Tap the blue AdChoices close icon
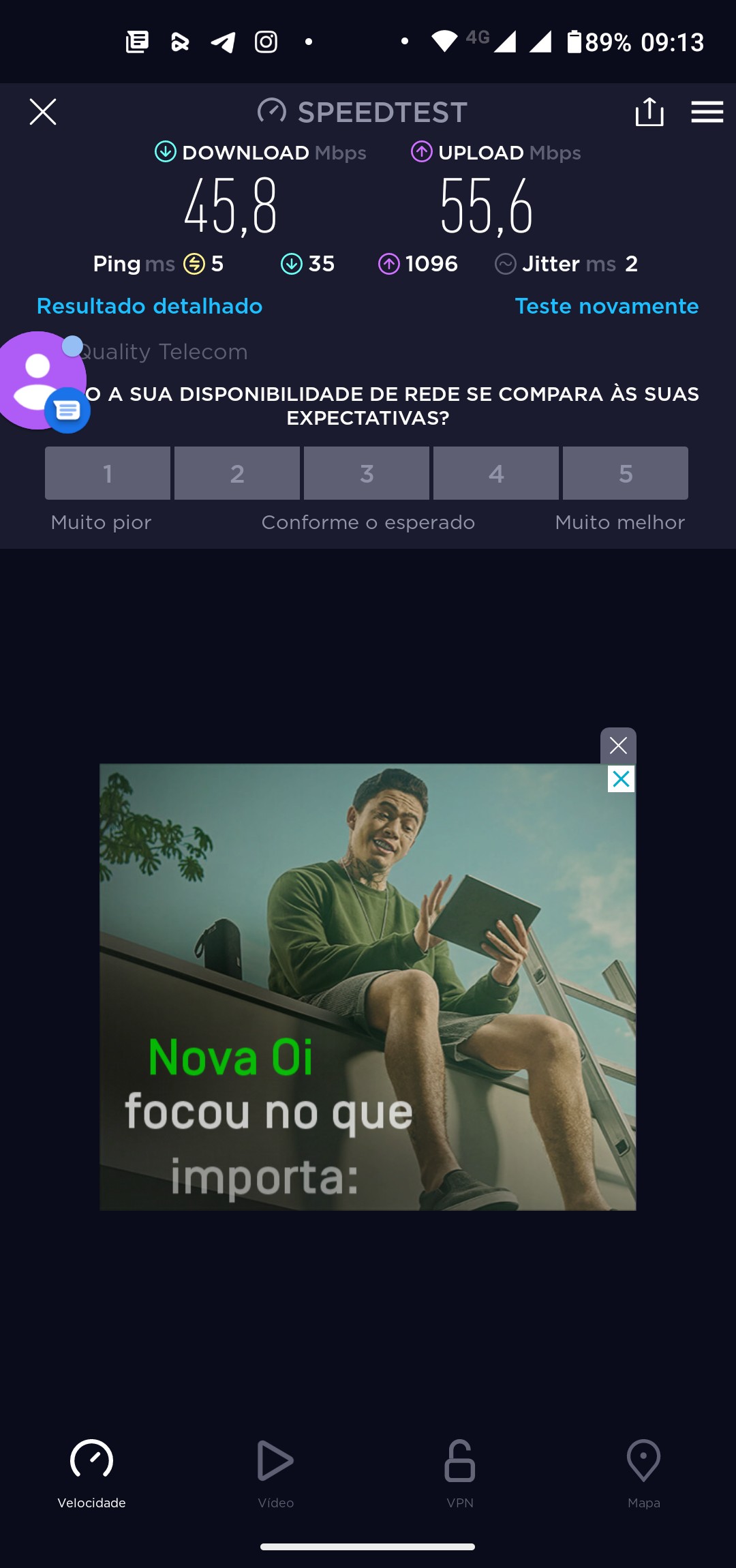736x1568 pixels. (621, 779)
